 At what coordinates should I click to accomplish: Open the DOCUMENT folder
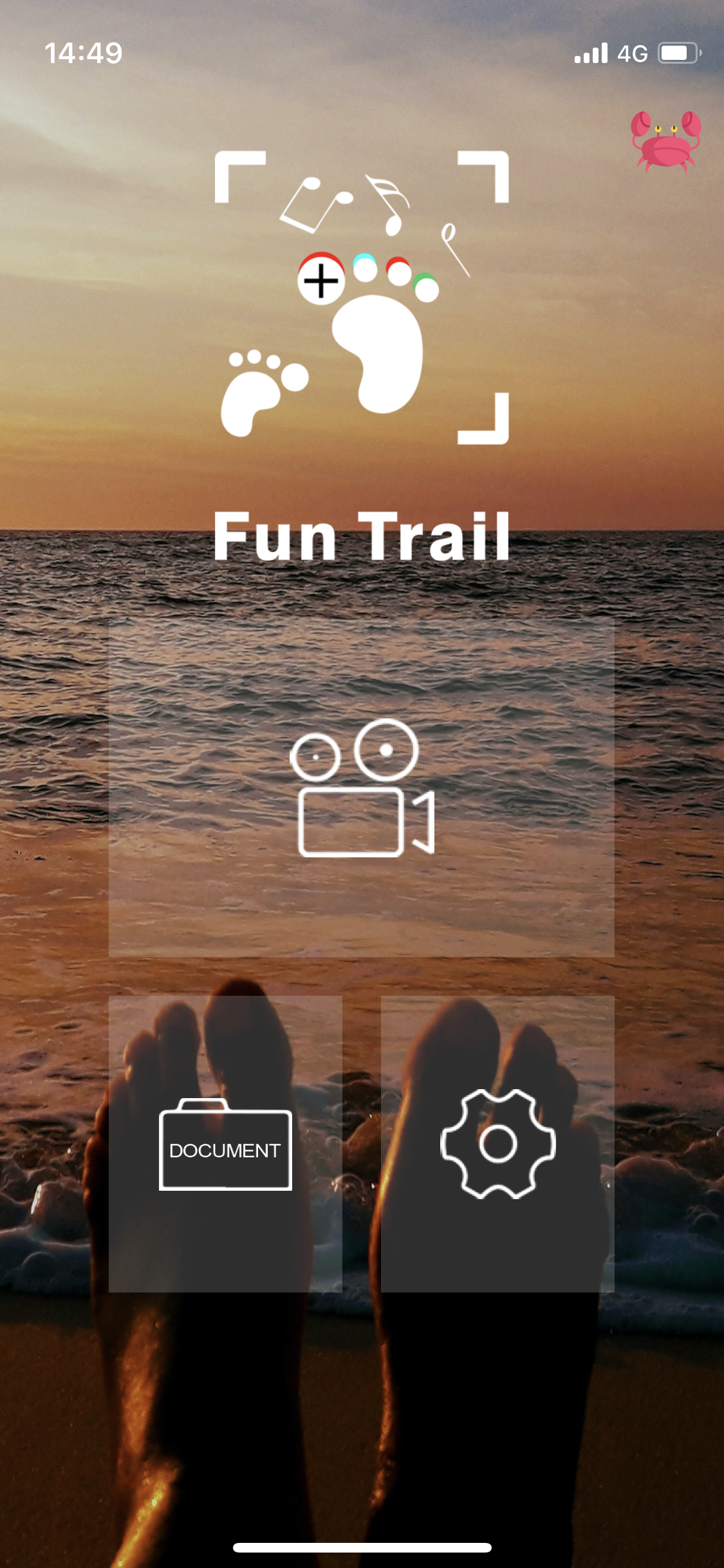[x=225, y=1144]
